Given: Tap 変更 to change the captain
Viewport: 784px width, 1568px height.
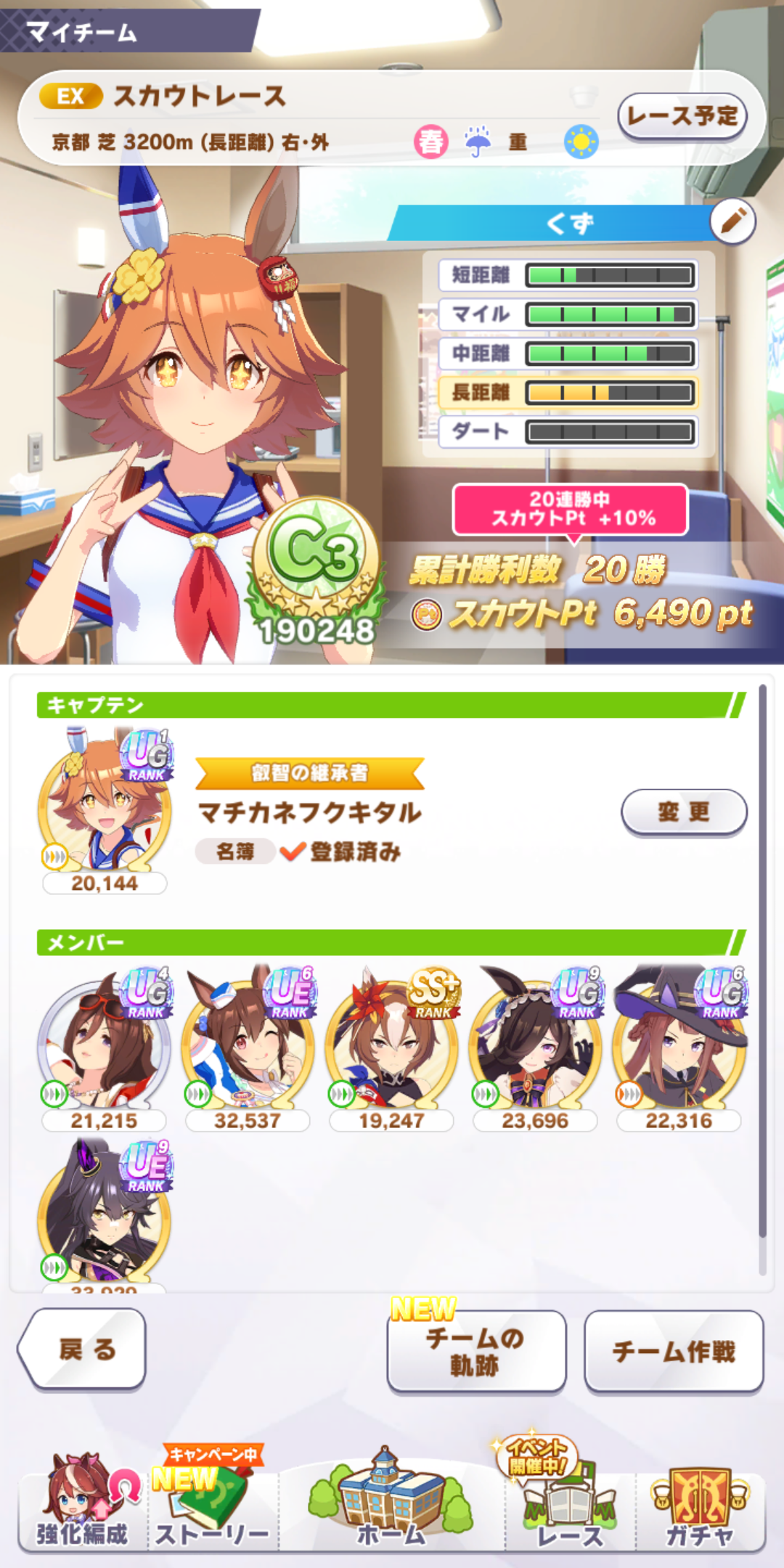Looking at the screenshot, I should [684, 812].
